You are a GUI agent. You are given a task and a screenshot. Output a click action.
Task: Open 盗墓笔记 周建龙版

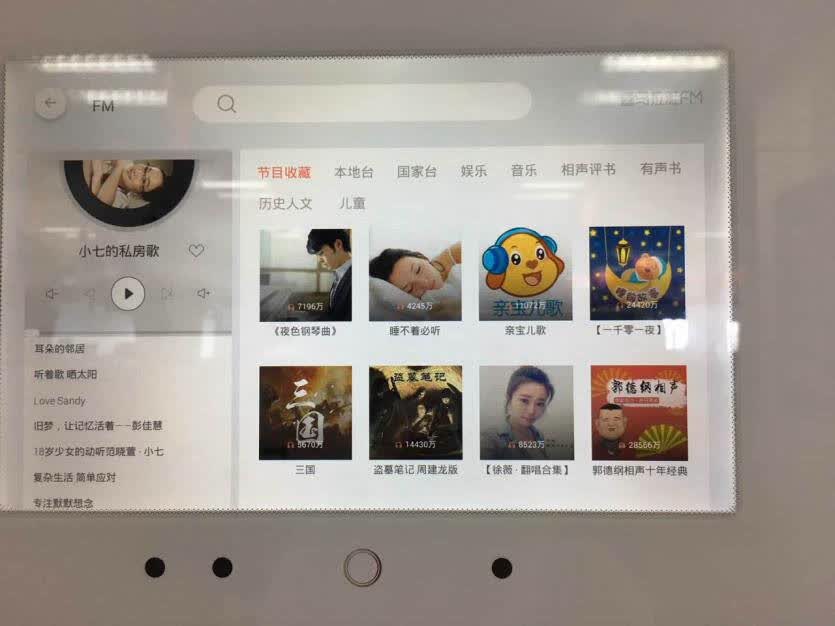[x=415, y=421]
